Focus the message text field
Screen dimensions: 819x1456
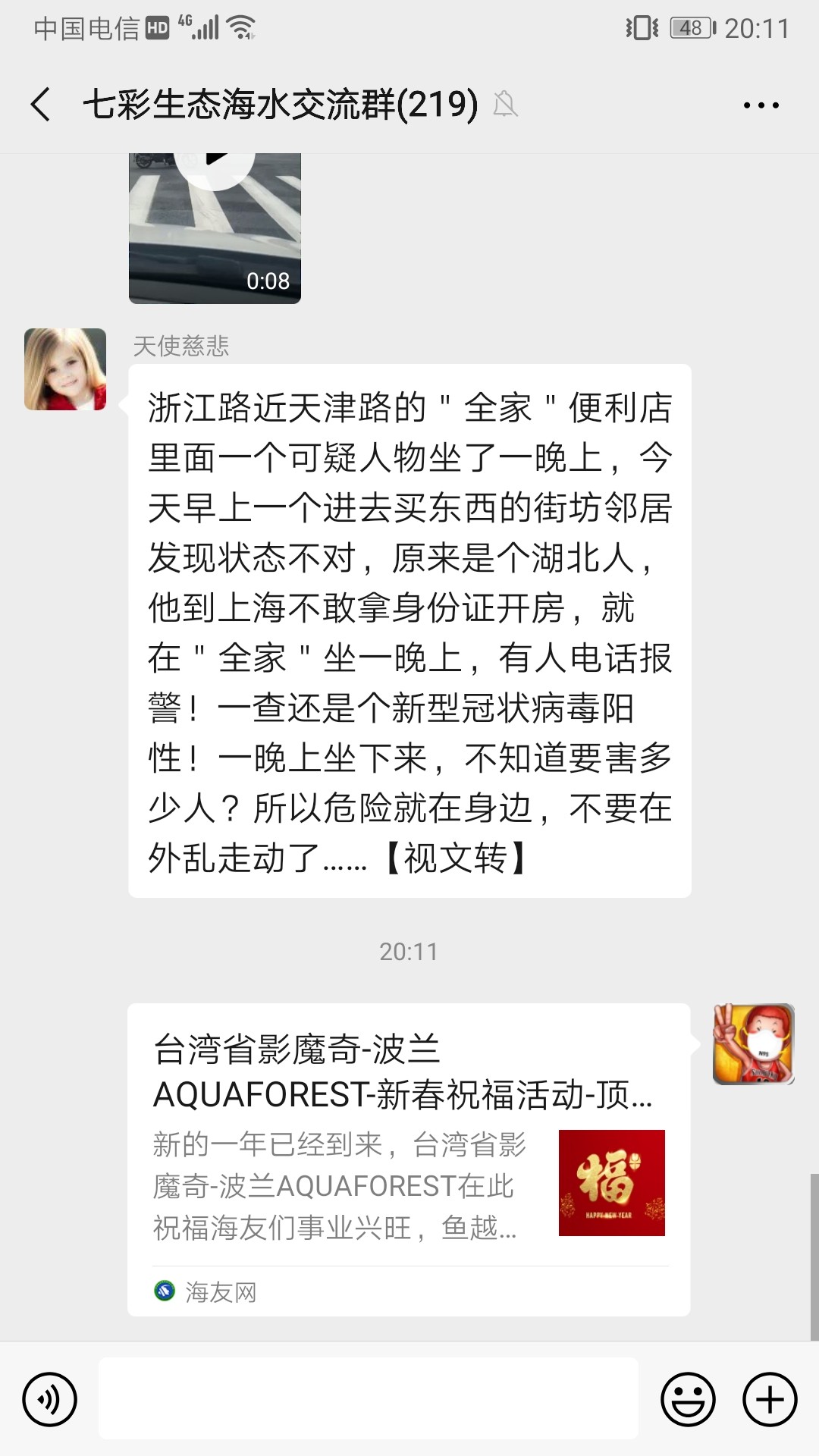(368, 1399)
